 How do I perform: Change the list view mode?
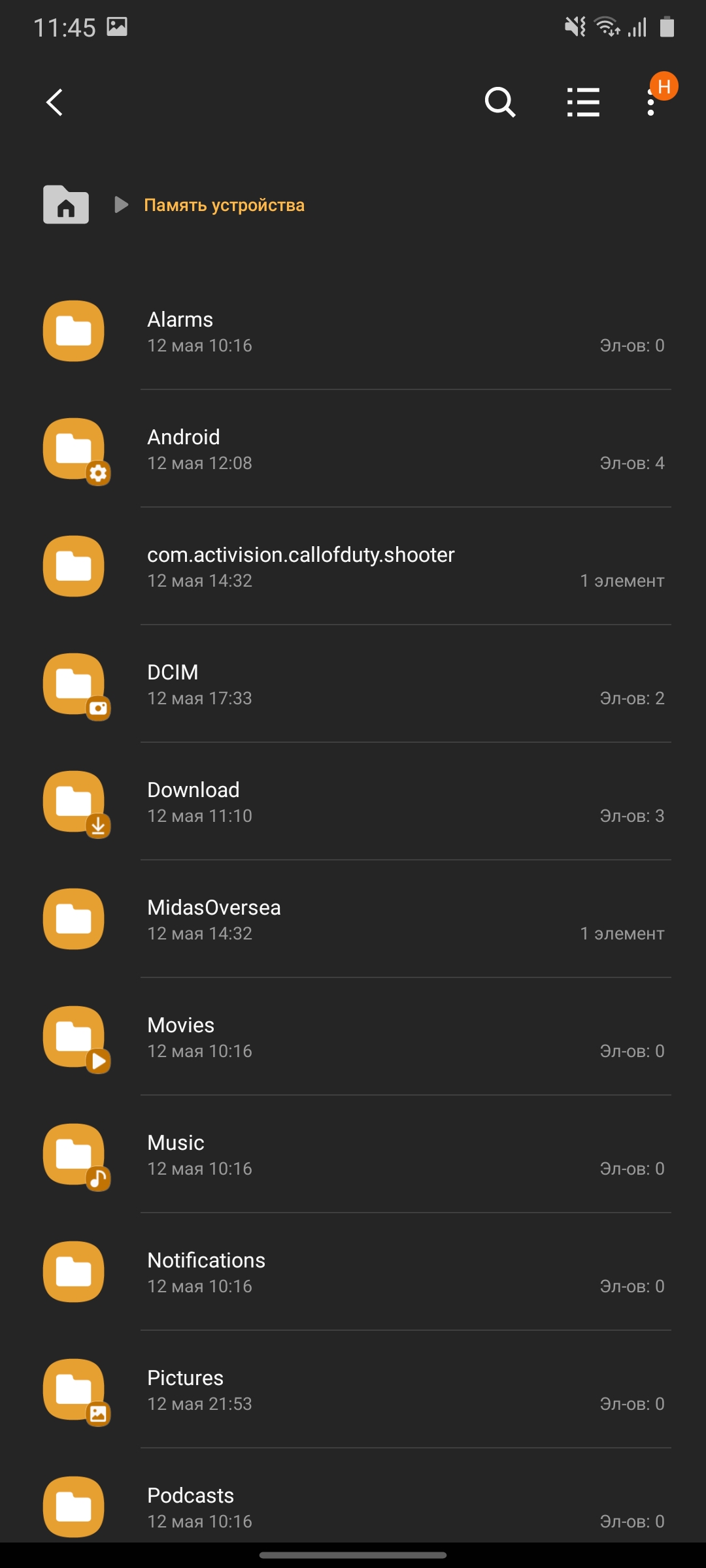click(583, 103)
